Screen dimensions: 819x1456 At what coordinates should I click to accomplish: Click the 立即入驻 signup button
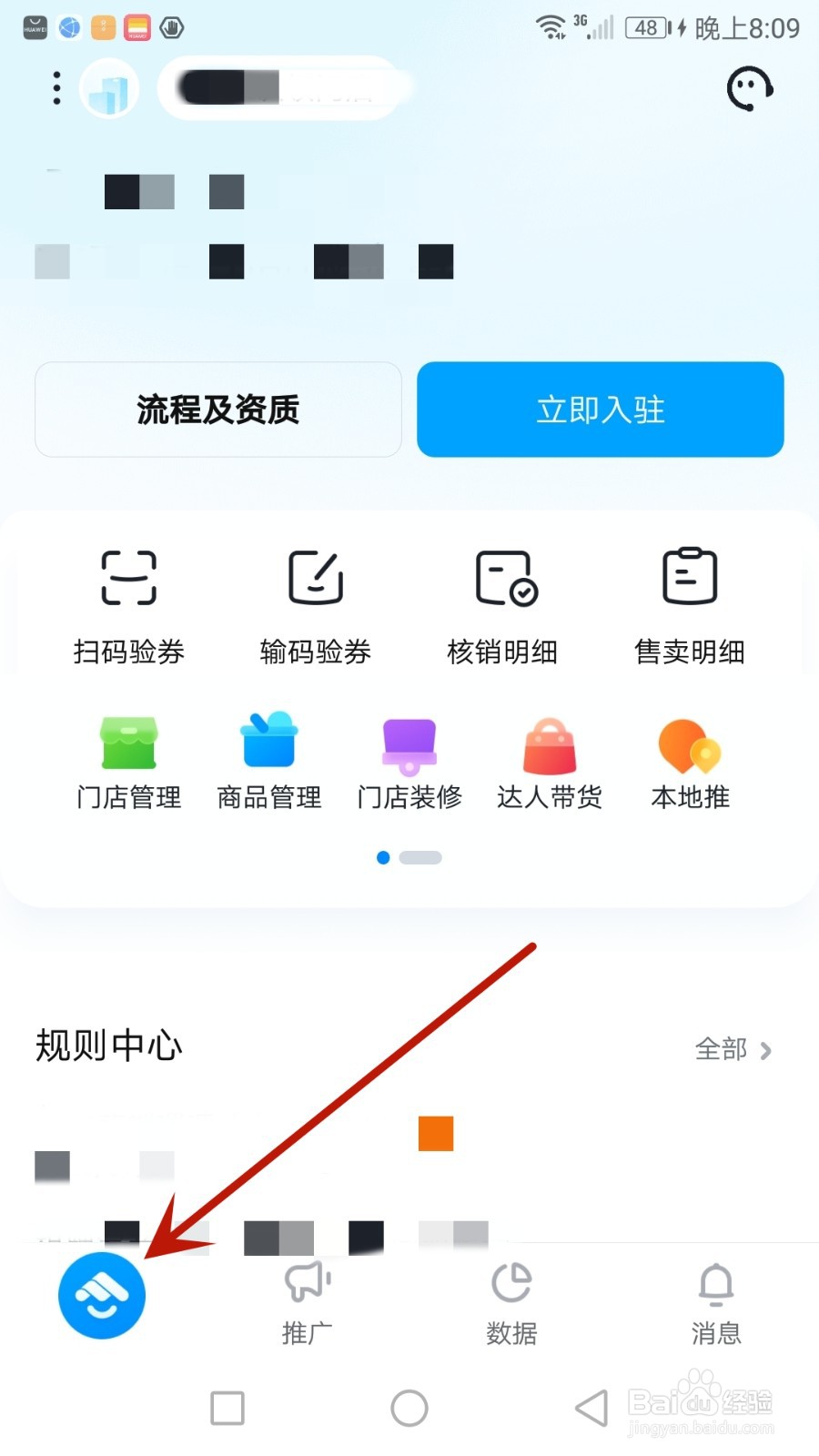600,409
